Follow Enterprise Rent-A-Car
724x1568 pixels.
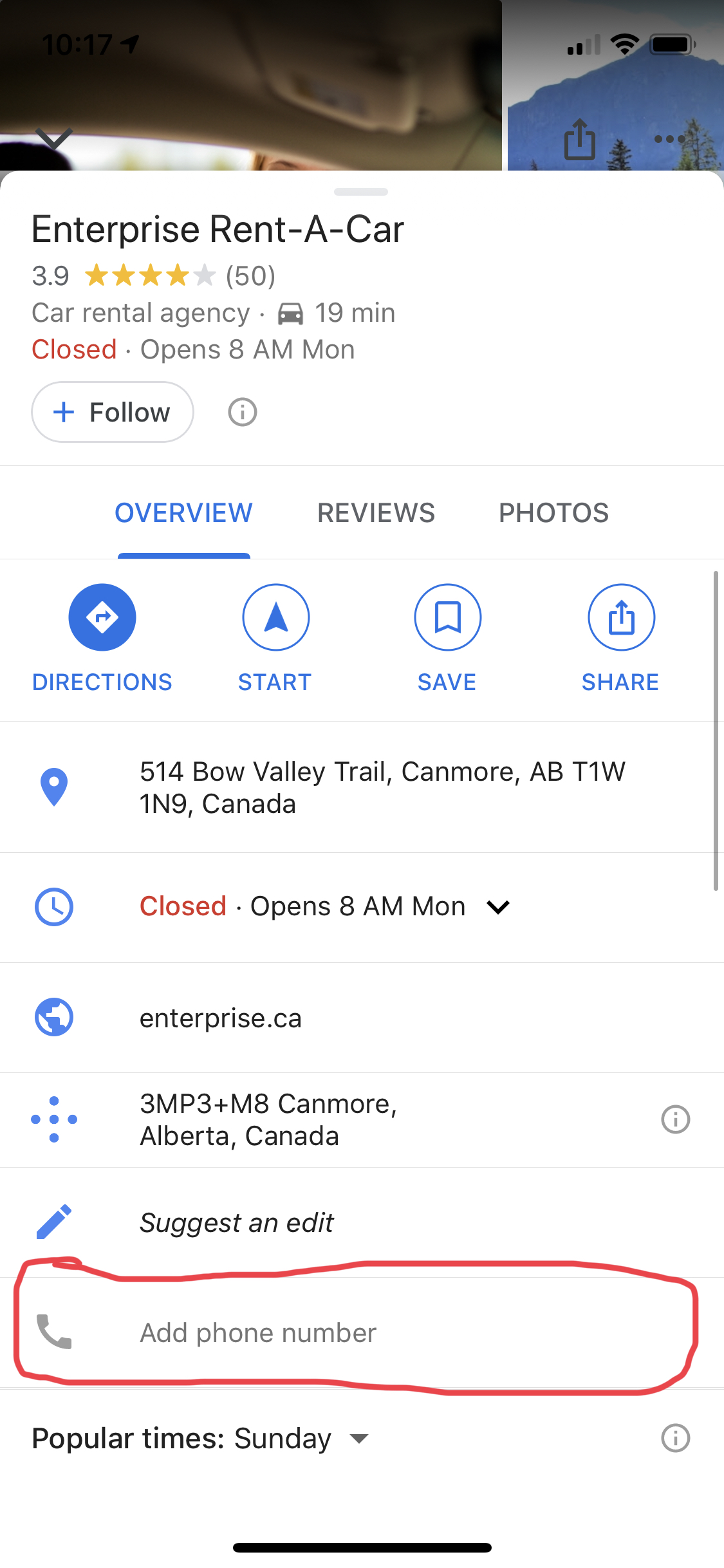coord(113,412)
